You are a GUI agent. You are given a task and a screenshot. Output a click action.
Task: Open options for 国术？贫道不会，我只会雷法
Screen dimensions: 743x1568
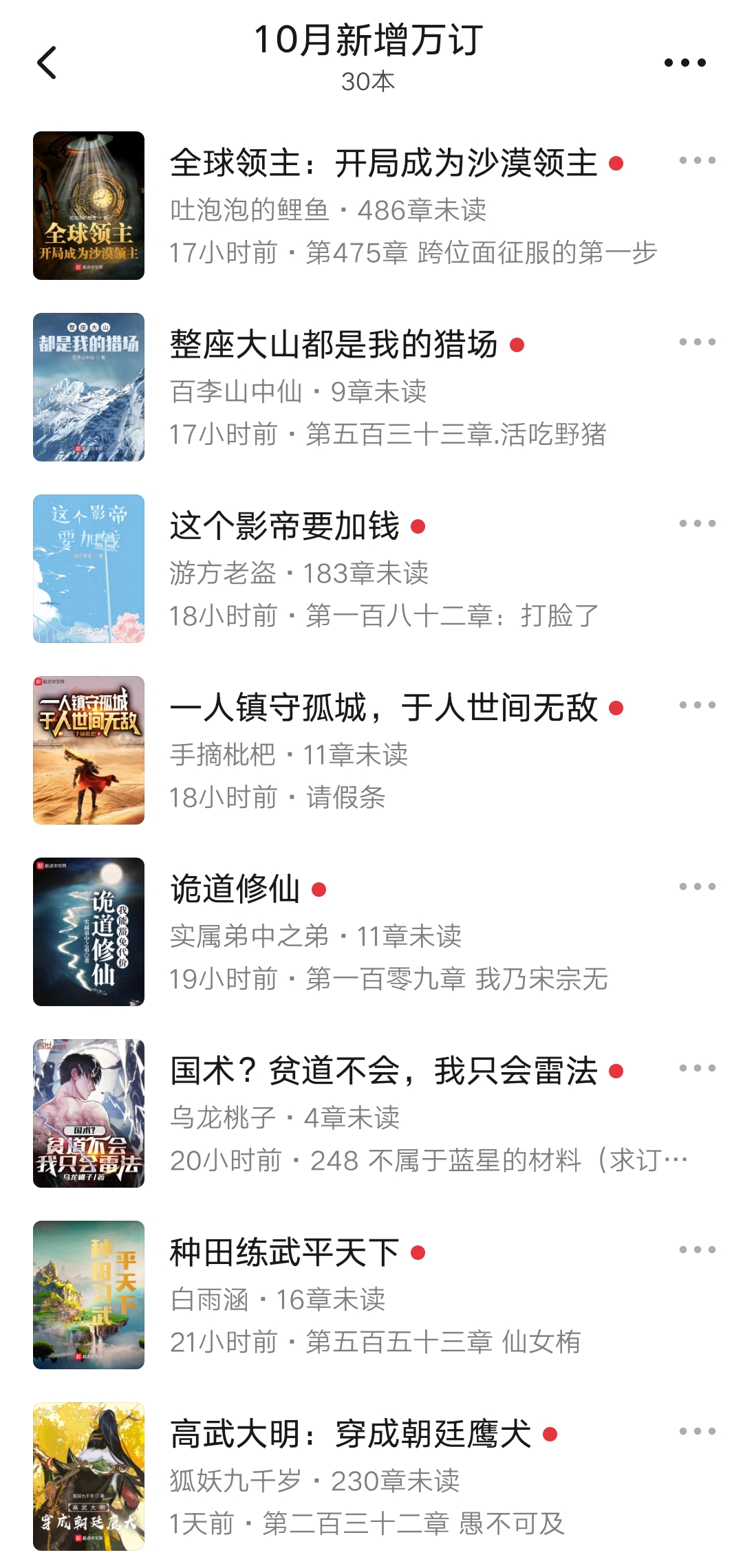tap(697, 1068)
